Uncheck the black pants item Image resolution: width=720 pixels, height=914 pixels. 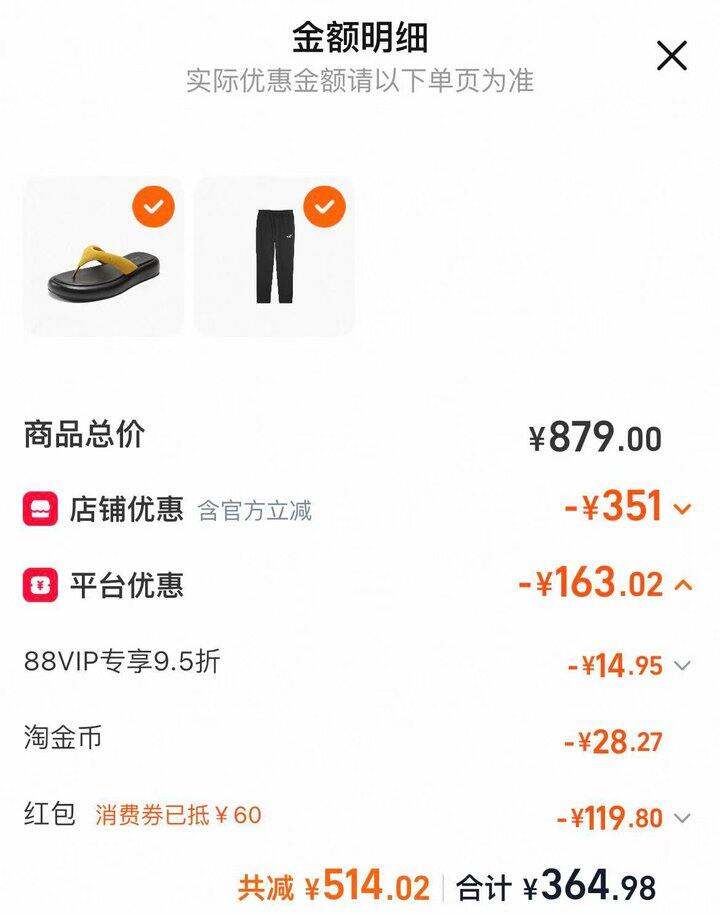pos(324,207)
